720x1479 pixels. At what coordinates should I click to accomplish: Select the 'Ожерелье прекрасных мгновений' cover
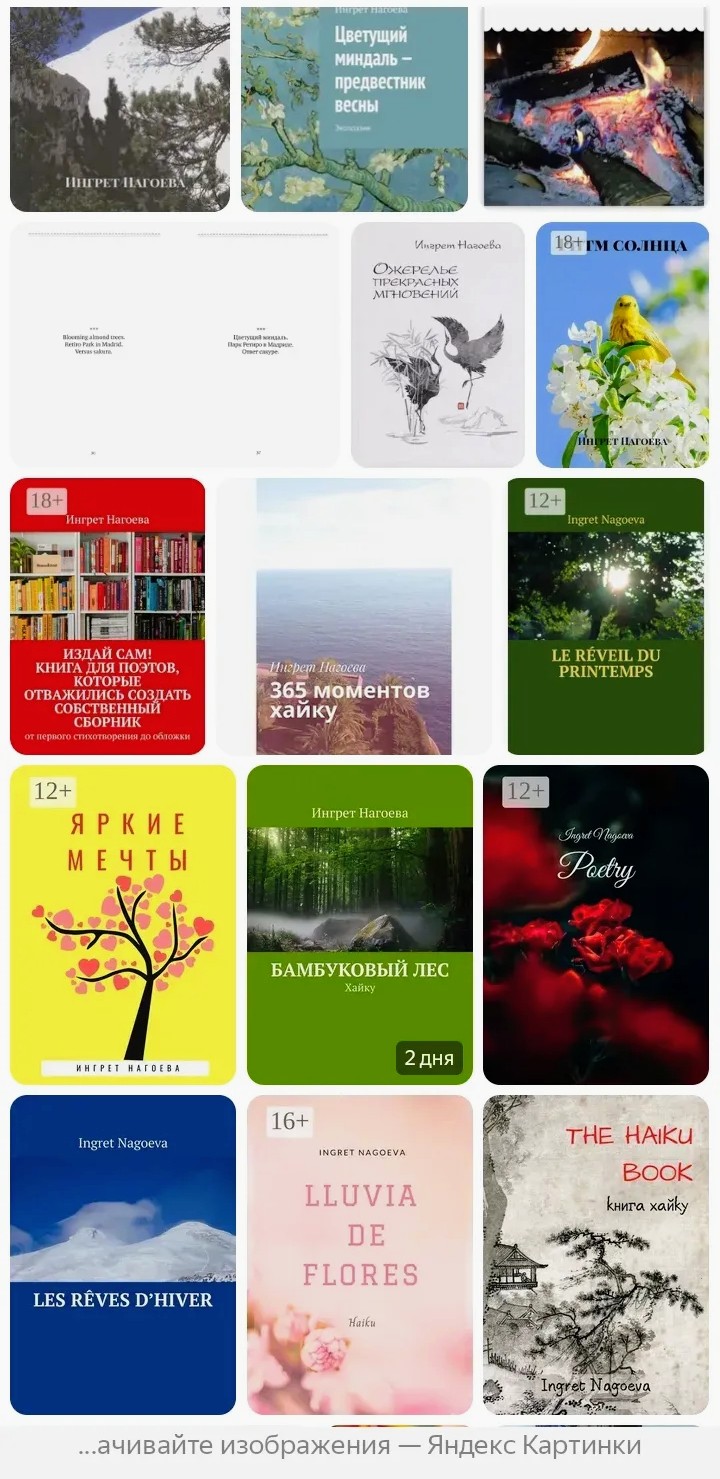[x=438, y=345]
